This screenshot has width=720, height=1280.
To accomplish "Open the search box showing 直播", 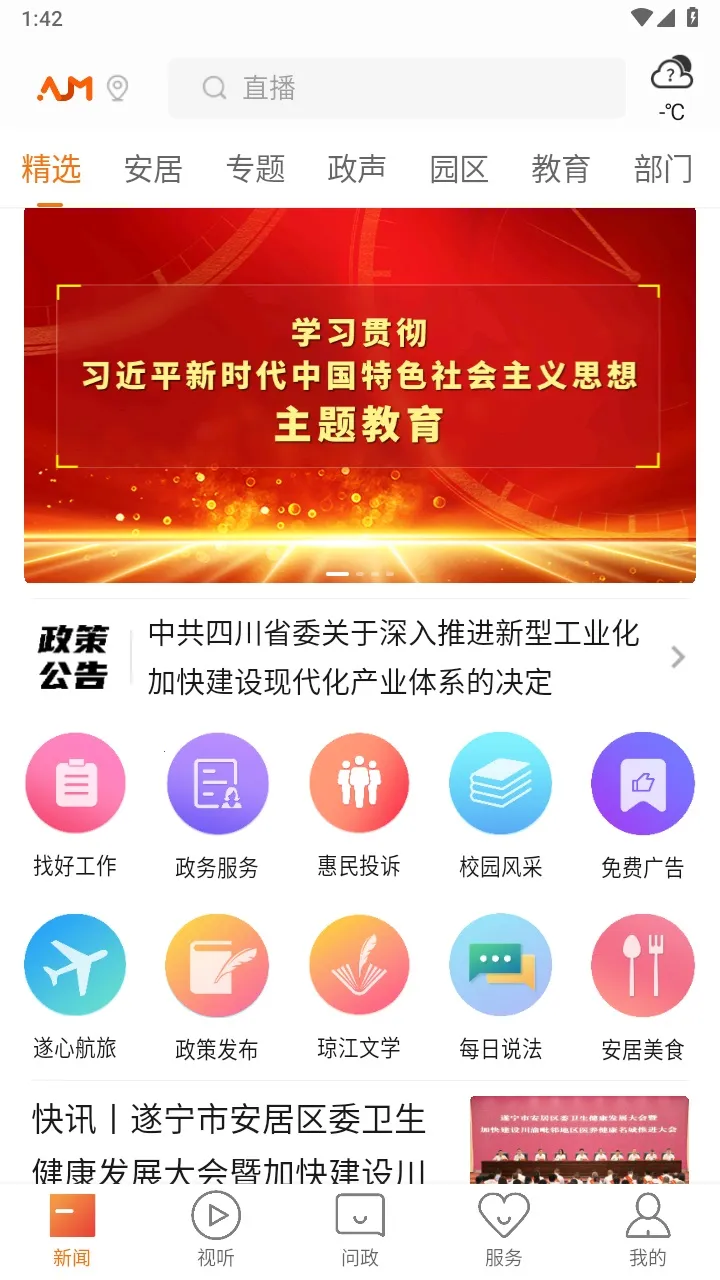I will point(396,88).
